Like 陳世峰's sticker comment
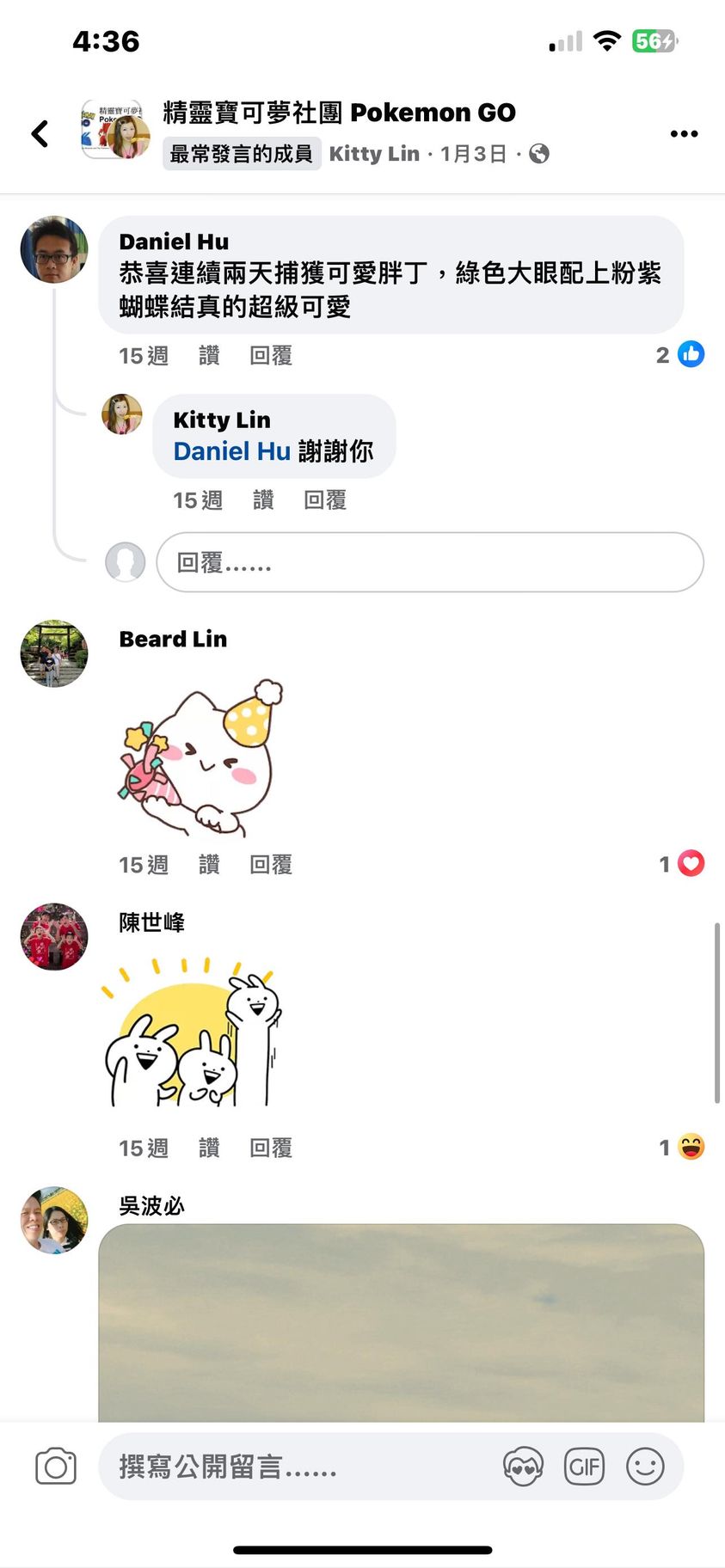 click(x=209, y=1148)
